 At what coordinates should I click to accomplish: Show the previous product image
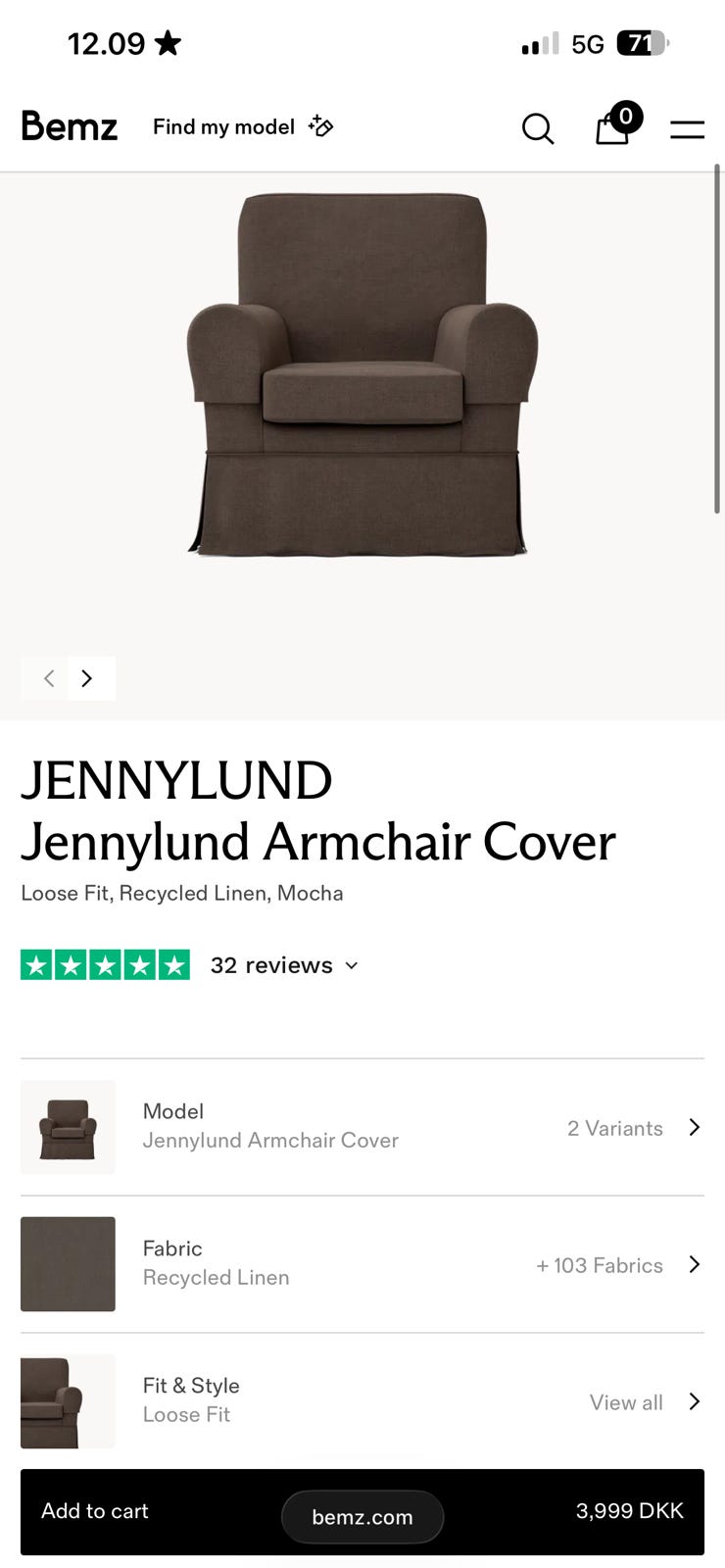tap(48, 678)
